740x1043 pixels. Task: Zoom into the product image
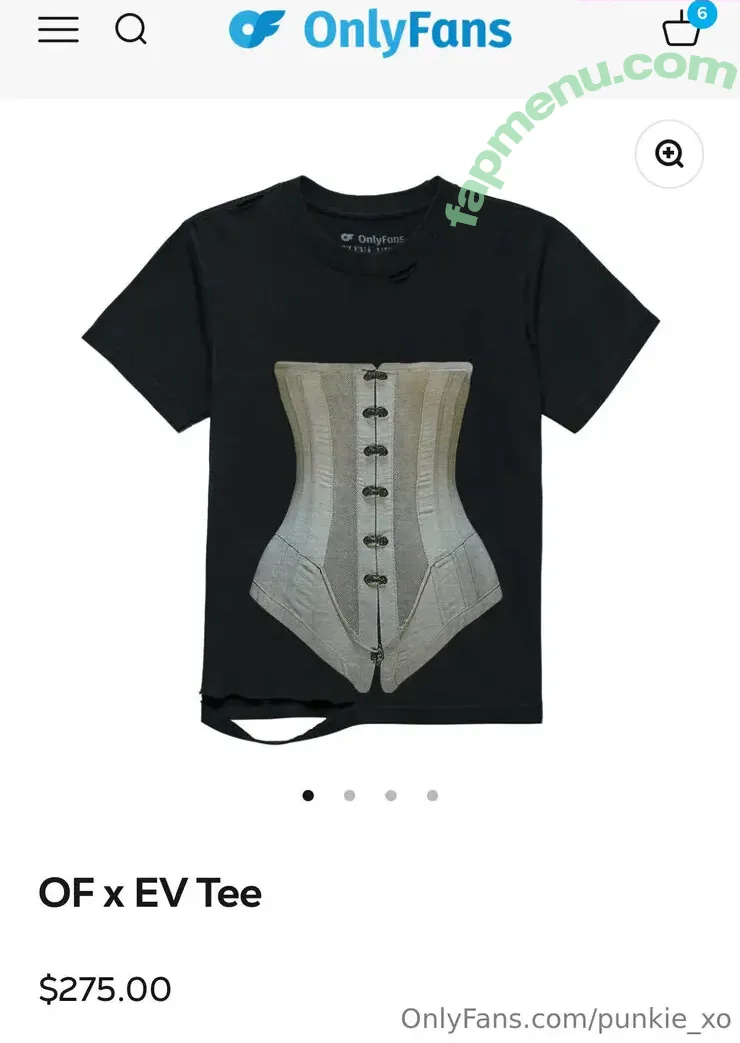click(x=669, y=154)
